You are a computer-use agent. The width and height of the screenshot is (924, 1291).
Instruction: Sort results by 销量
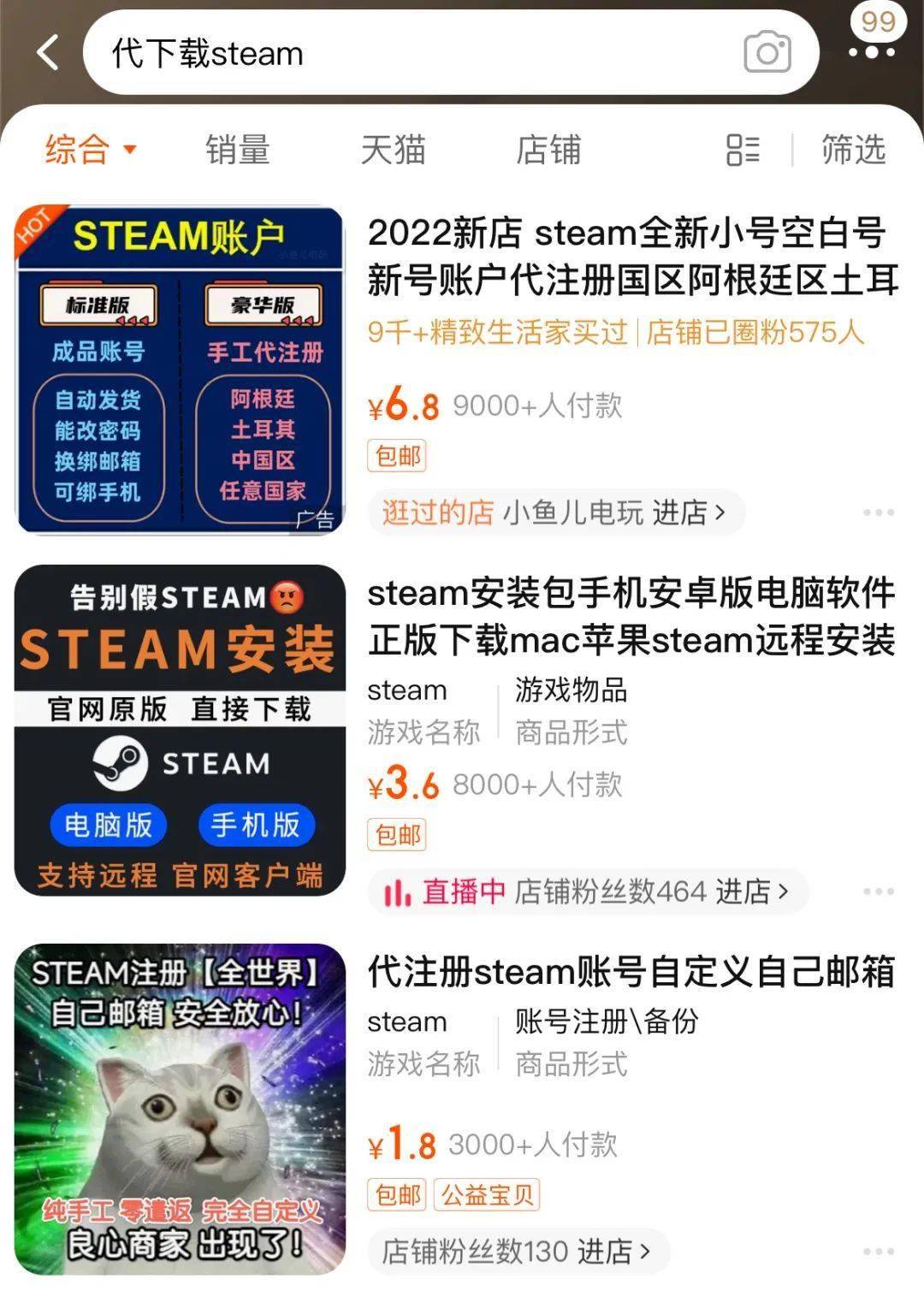237,150
